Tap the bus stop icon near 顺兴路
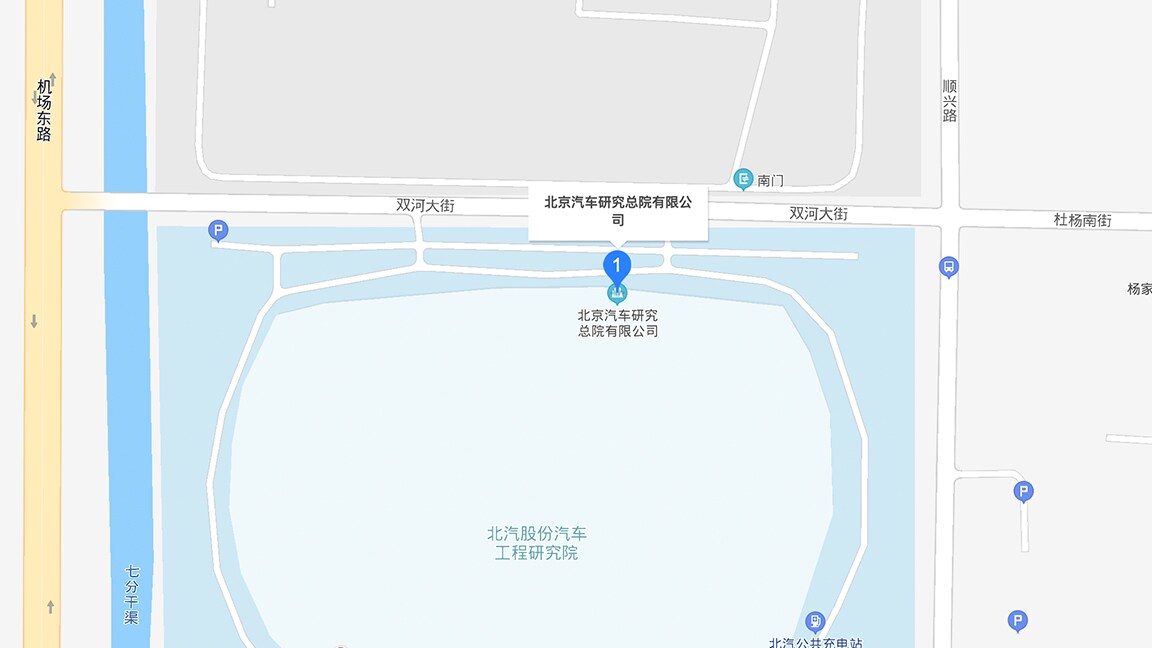The width and height of the screenshot is (1152, 648). (x=948, y=267)
